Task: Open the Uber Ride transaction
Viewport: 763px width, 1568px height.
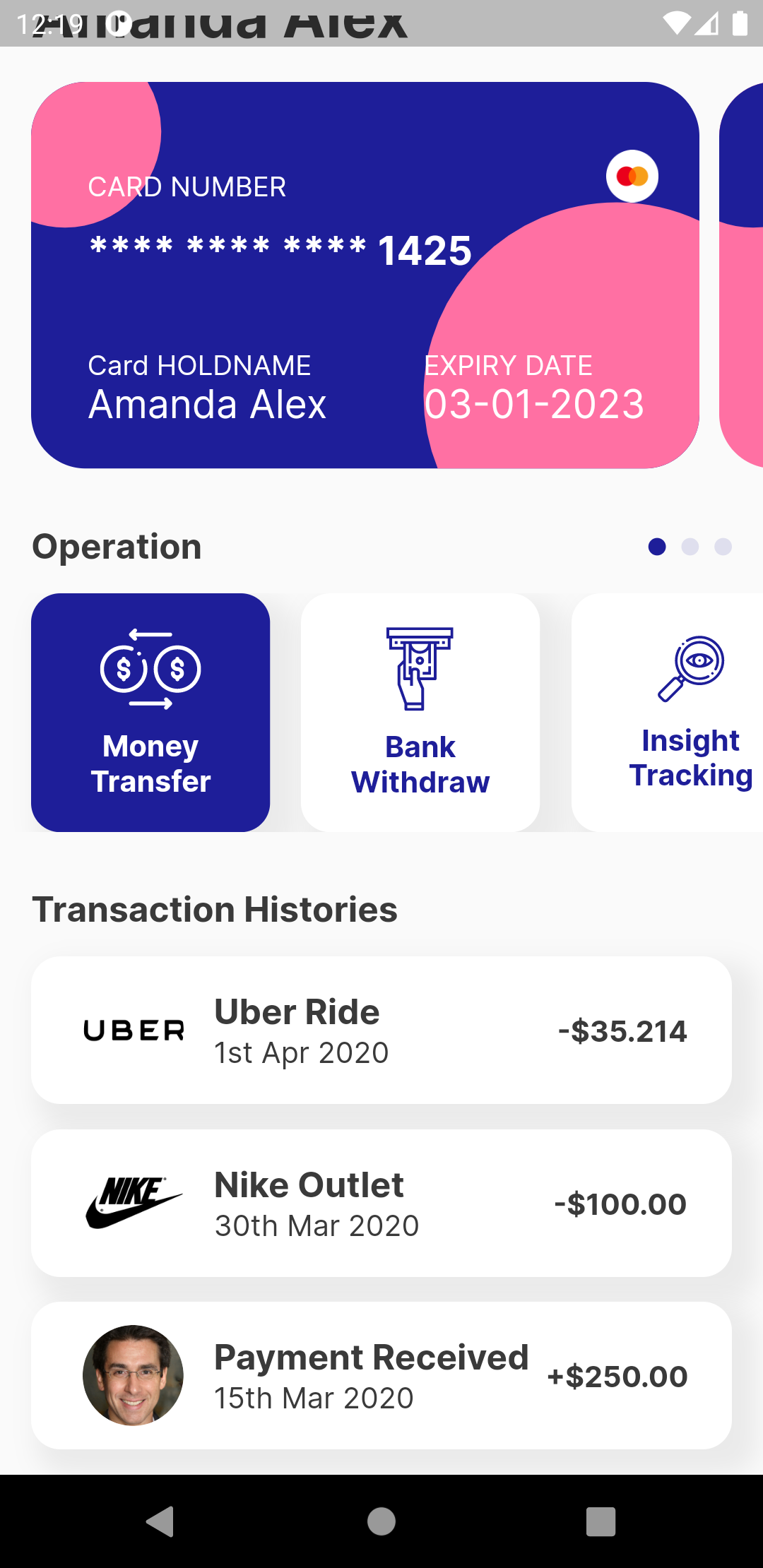Action: pyautogui.click(x=381, y=1030)
